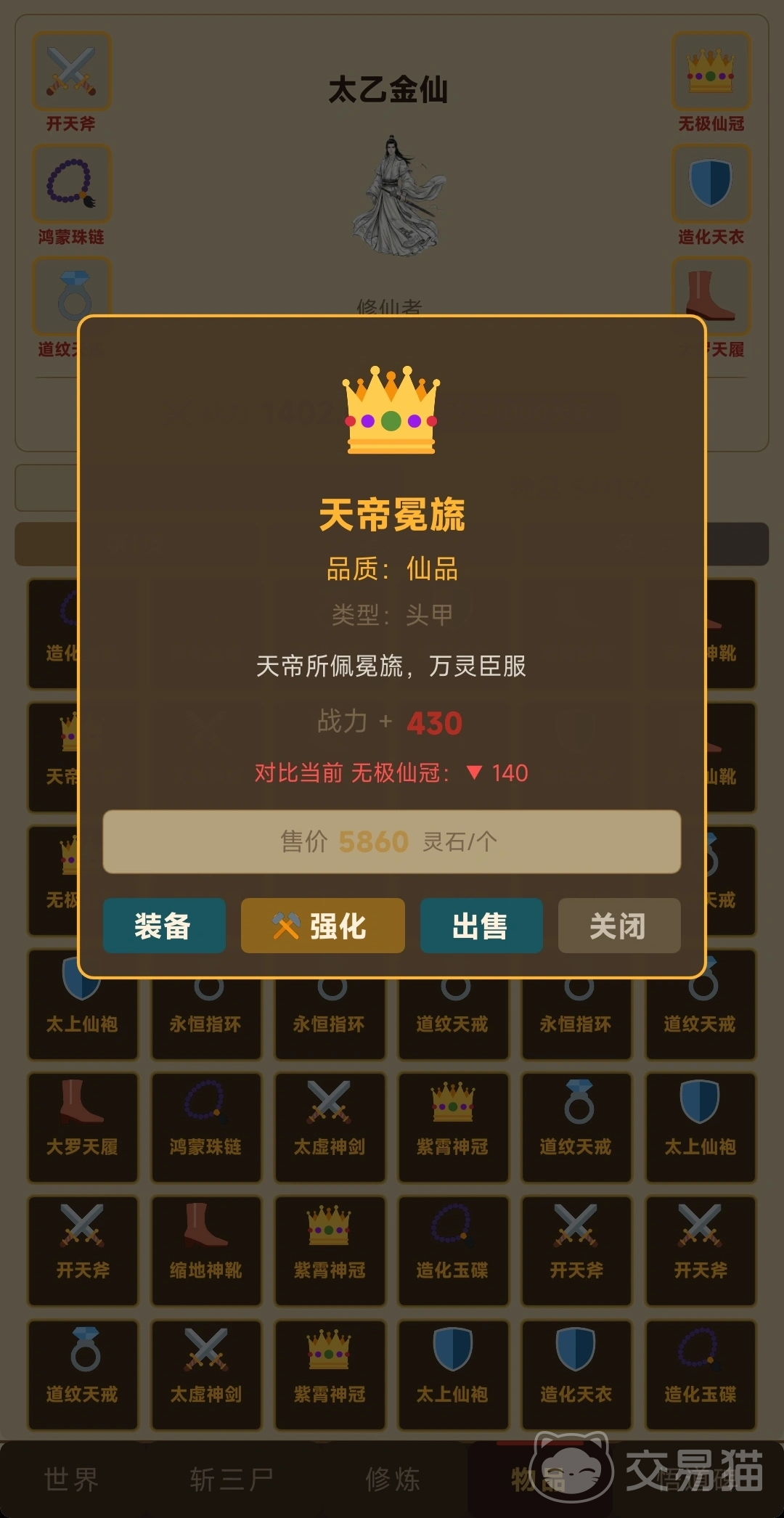Equip the 天帝冕旒 crown with 装备
The image size is (784, 1518).
164,926
